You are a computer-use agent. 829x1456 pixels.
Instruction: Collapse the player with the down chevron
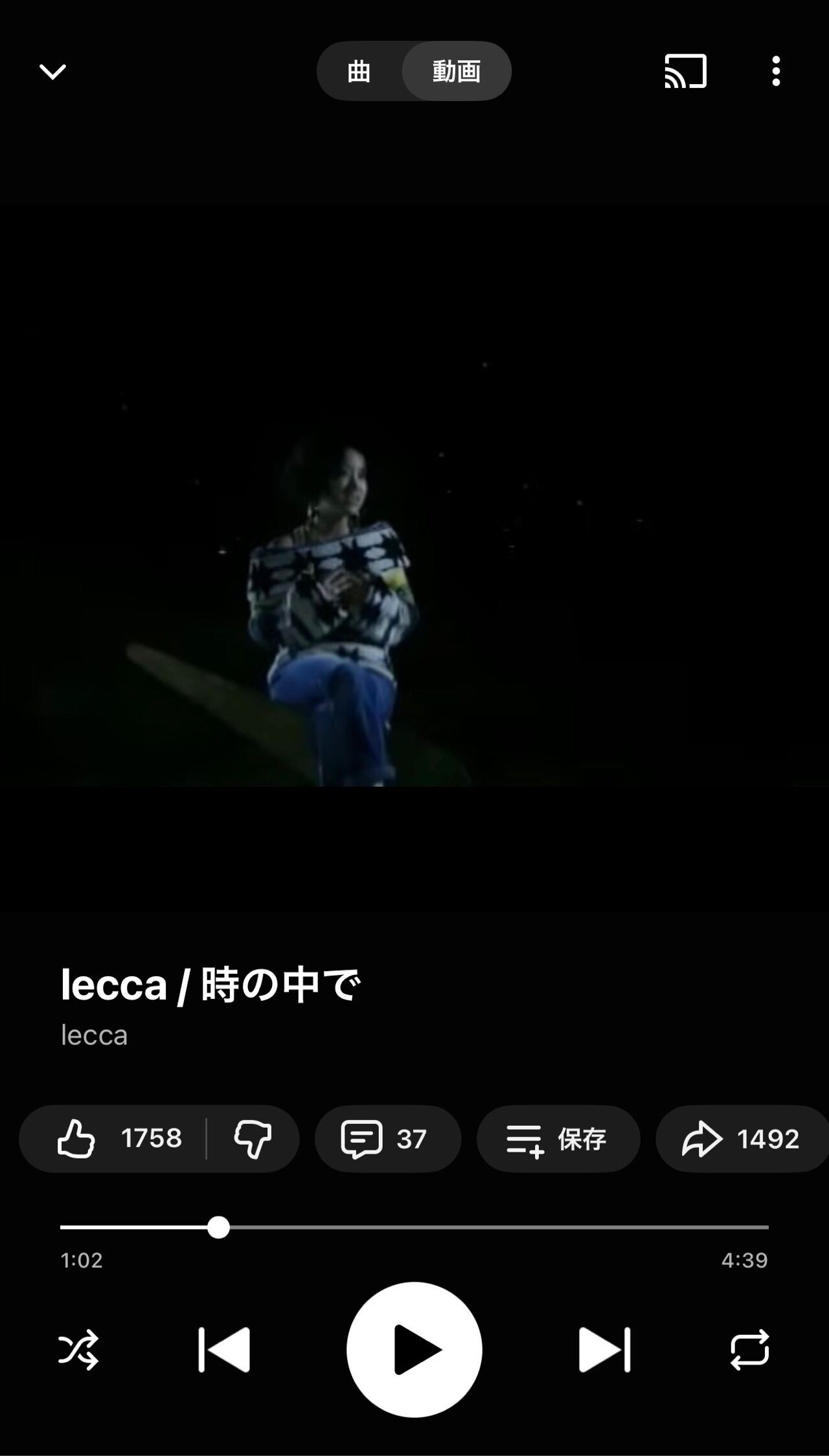[53, 71]
